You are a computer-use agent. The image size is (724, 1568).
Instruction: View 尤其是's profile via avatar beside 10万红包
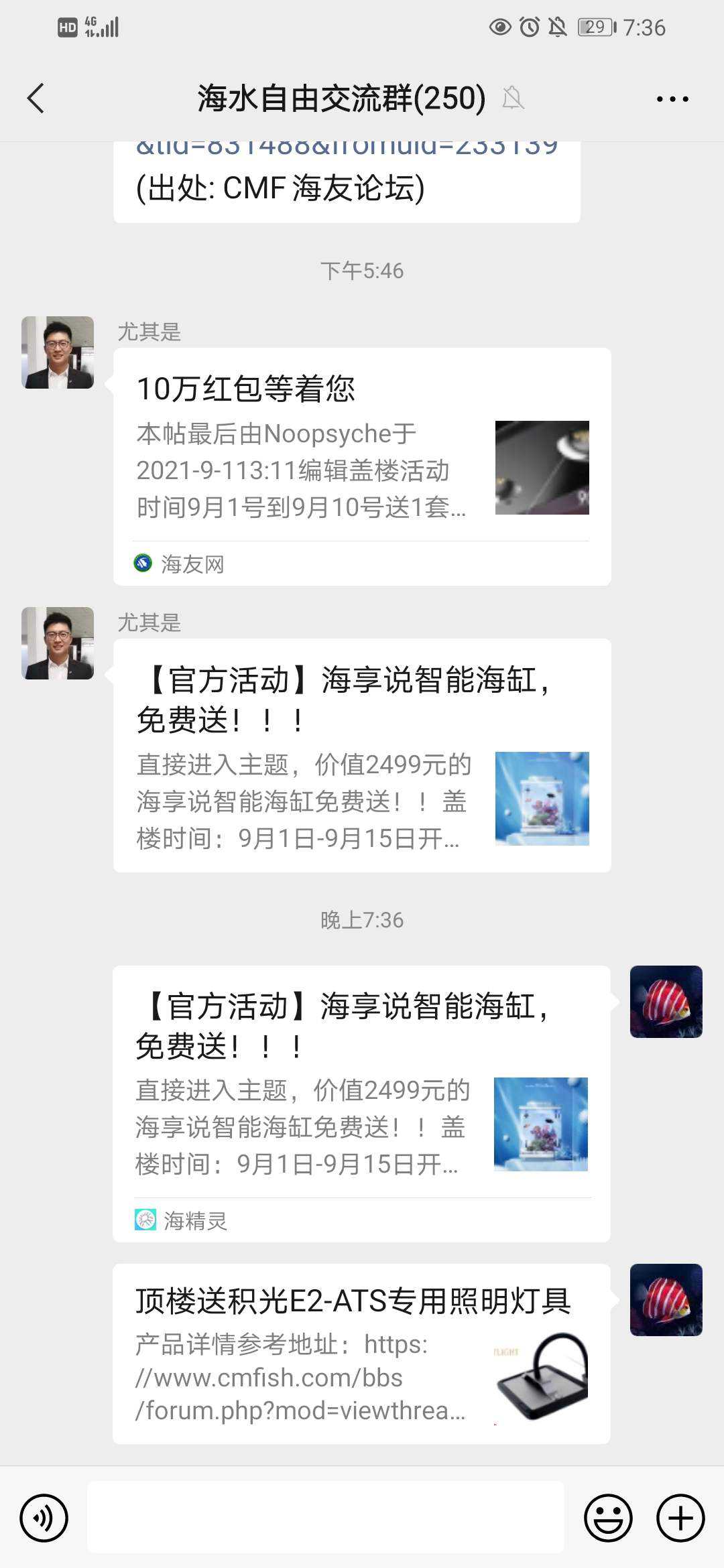(58, 352)
